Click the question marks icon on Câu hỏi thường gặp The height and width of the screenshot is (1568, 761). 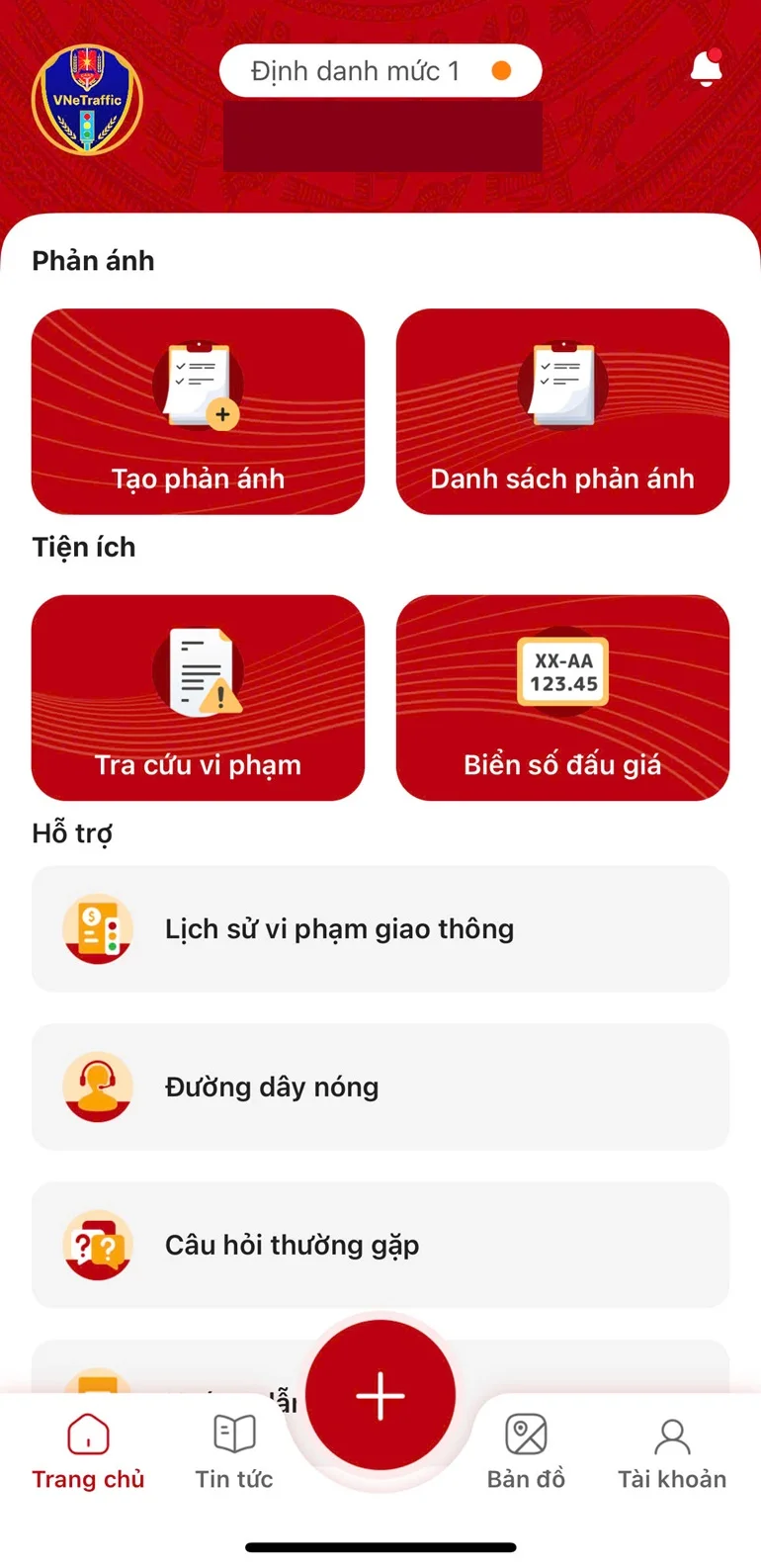97,1245
